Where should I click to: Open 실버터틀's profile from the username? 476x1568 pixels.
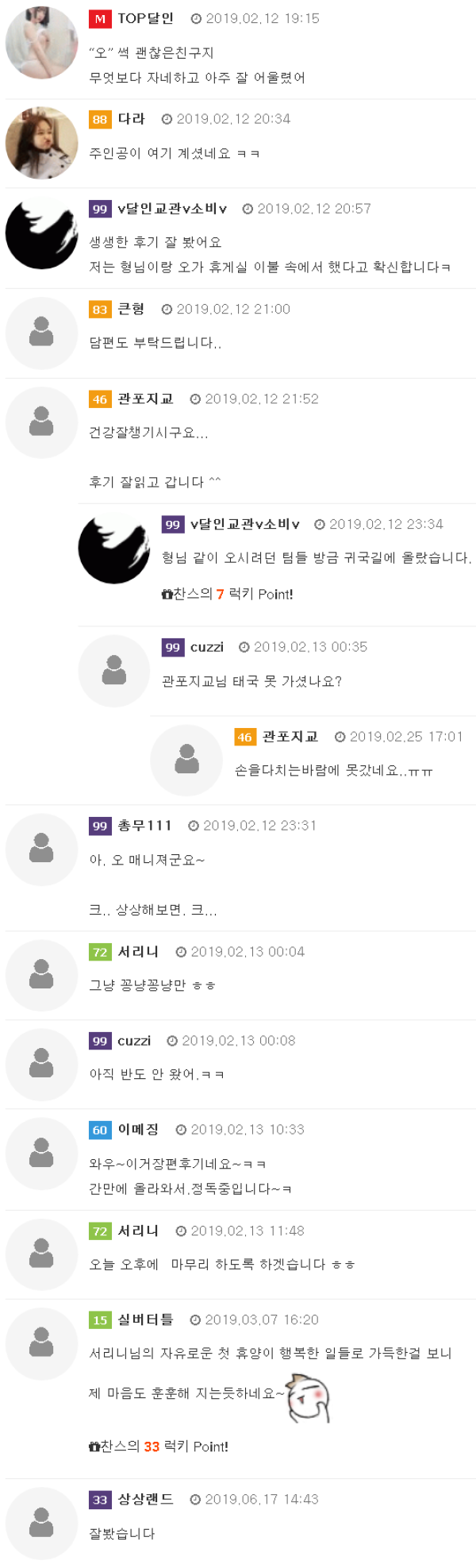click(145, 1320)
